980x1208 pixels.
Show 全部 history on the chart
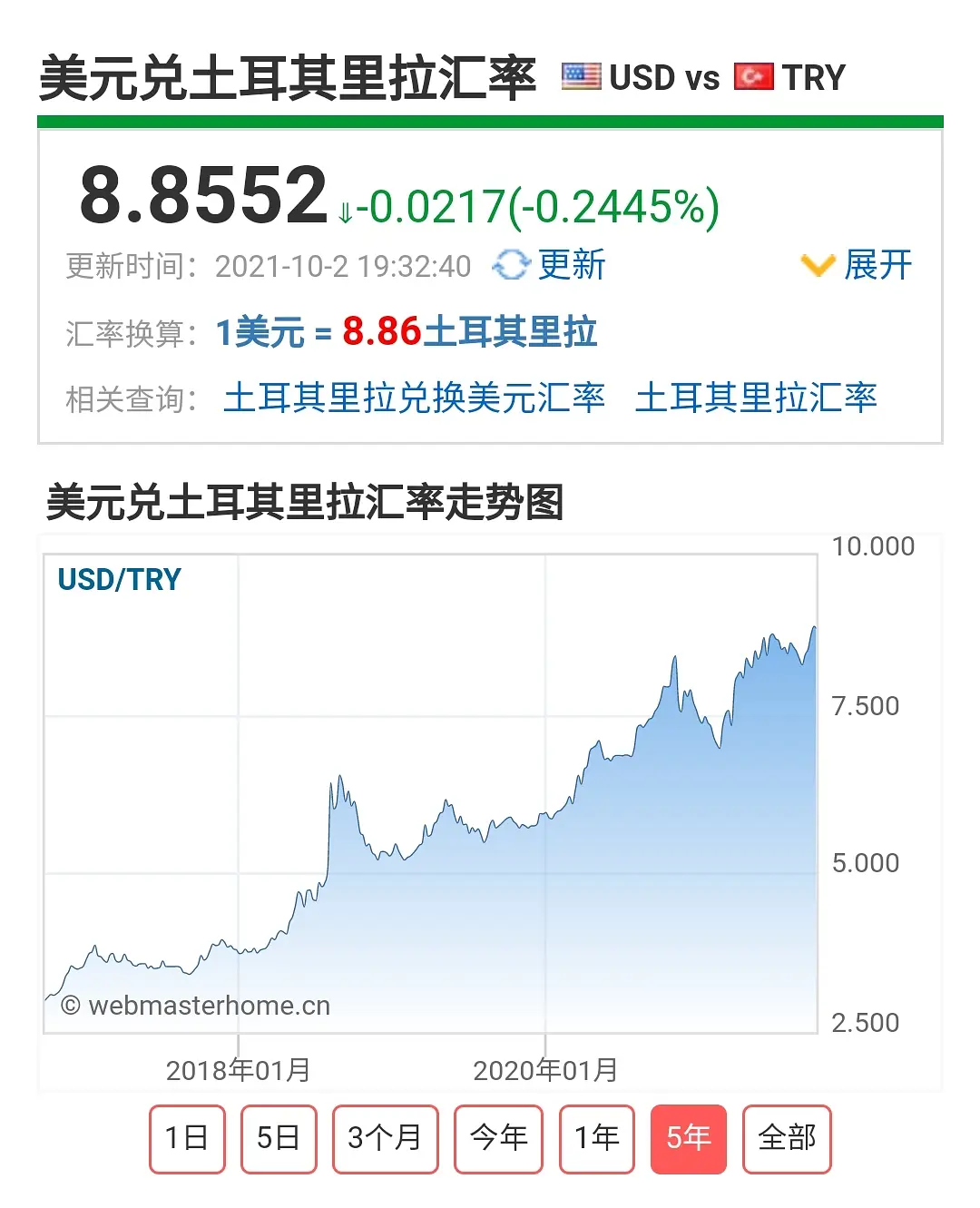pos(787,1138)
